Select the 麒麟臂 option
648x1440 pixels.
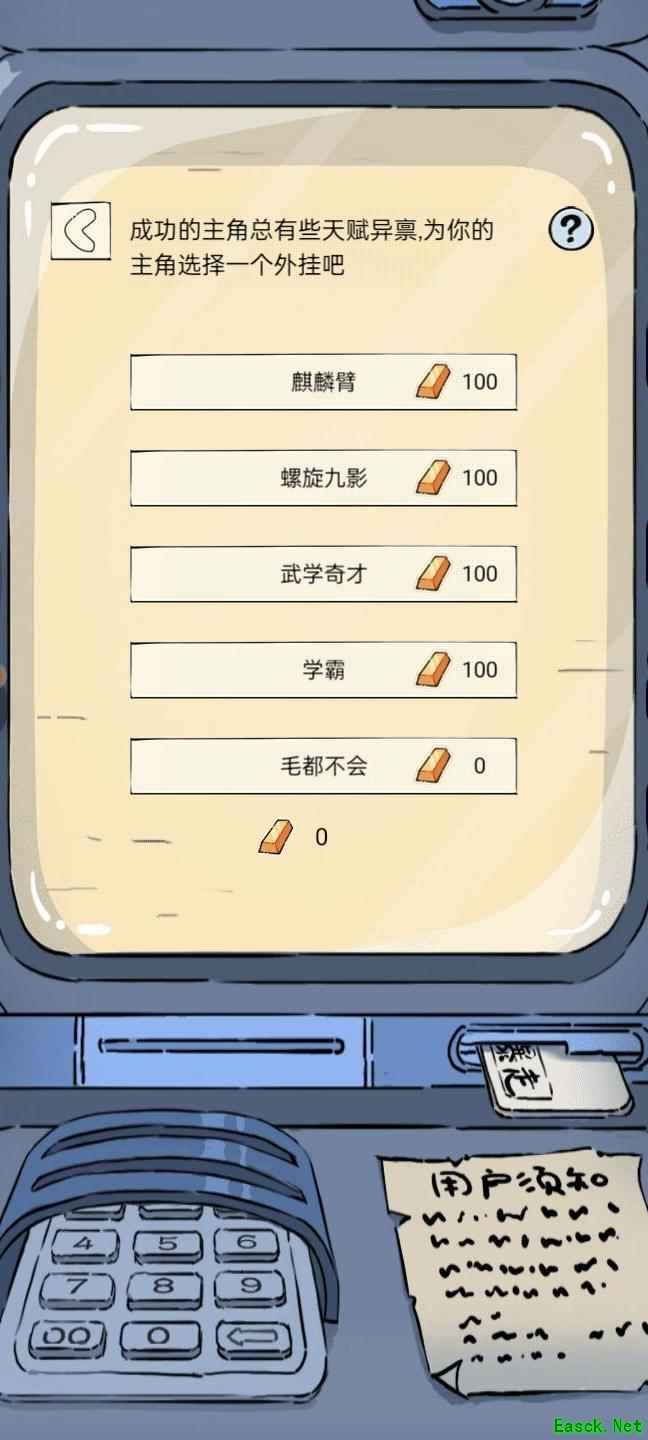pos(323,382)
